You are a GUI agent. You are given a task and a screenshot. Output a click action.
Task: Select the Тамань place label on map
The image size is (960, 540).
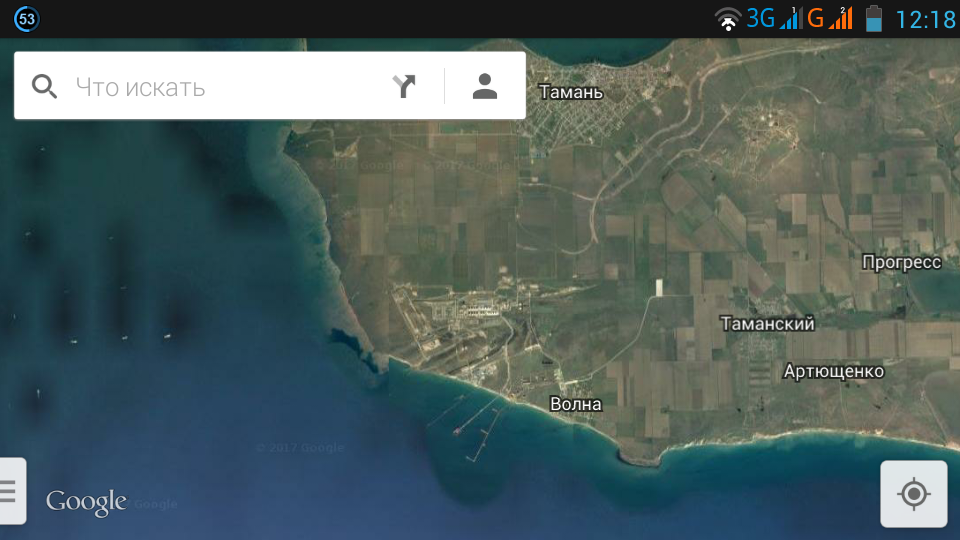pos(571,92)
